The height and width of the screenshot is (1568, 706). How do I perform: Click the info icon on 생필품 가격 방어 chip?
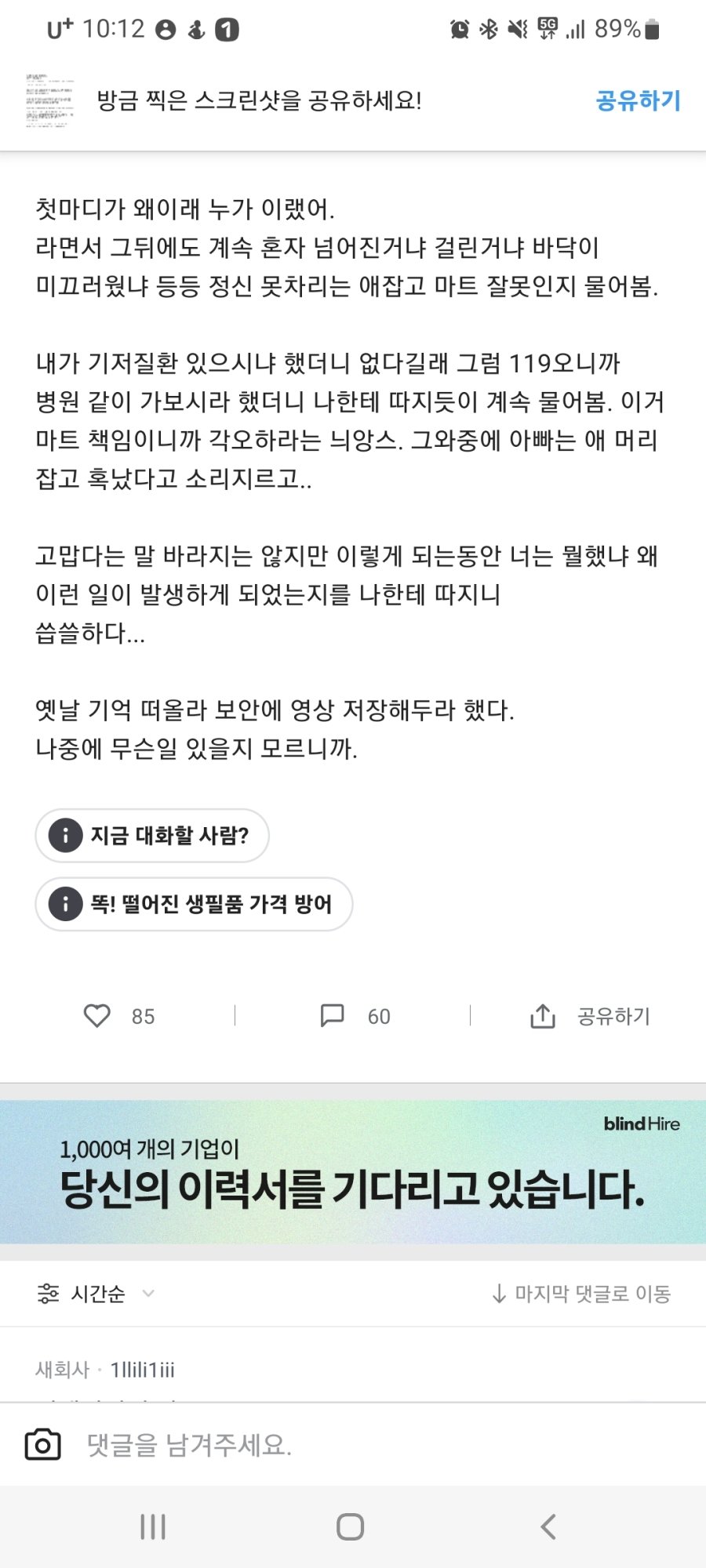click(x=65, y=904)
